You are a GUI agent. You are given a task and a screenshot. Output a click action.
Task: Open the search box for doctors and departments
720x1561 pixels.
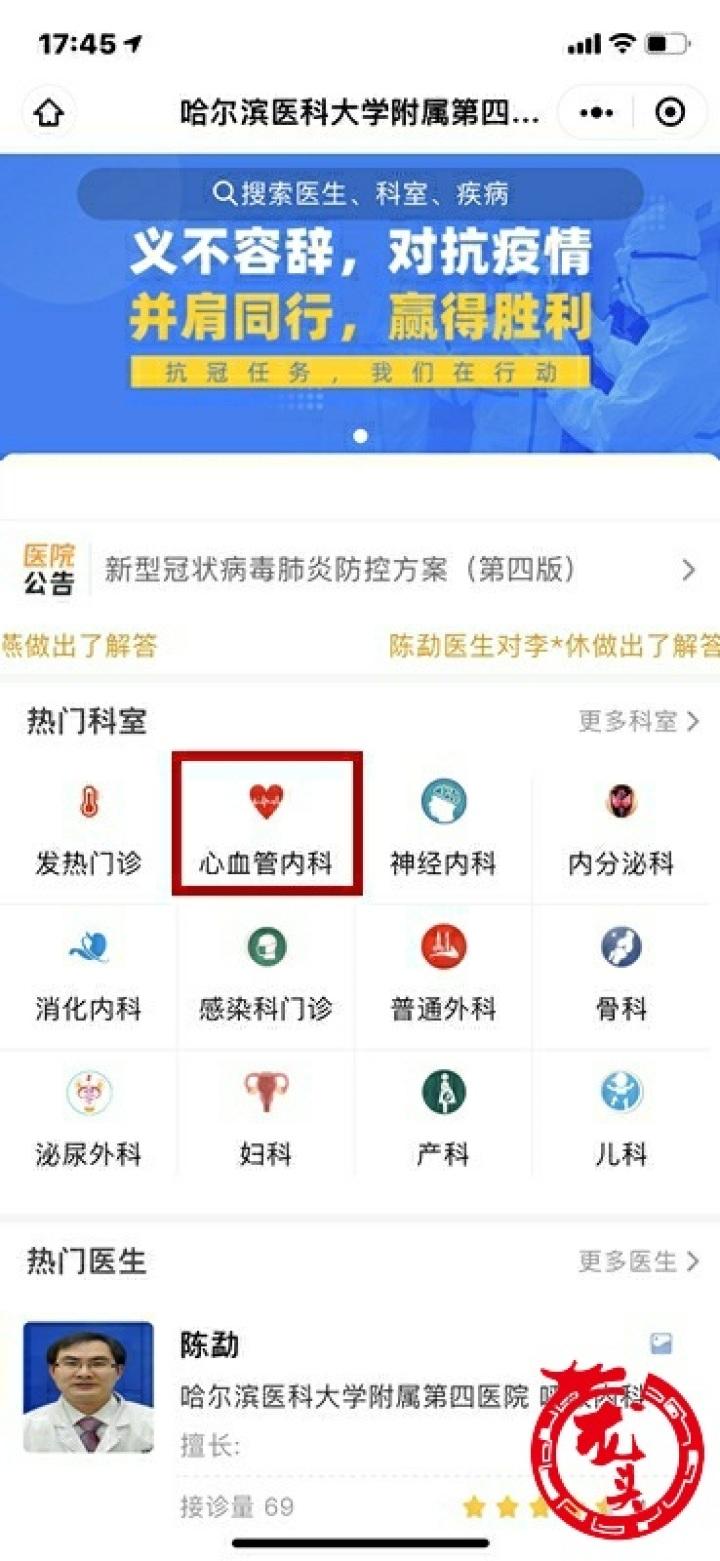click(360, 193)
